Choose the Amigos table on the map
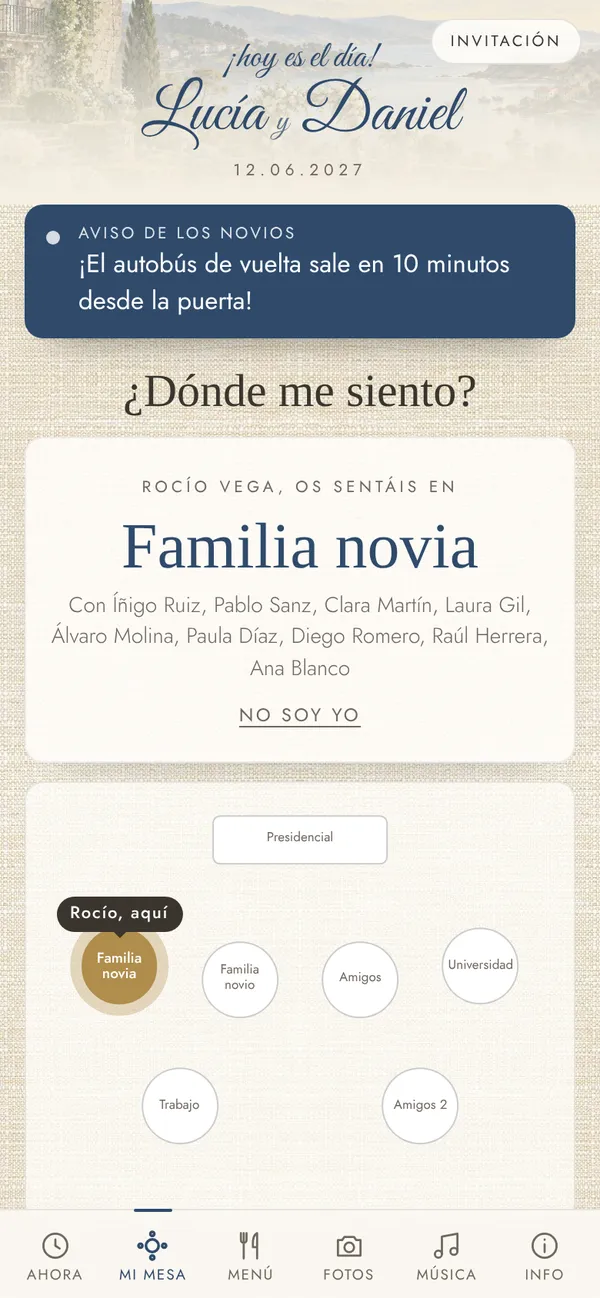The height and width of the screenshot is (1298, 600). pos(360,979)
